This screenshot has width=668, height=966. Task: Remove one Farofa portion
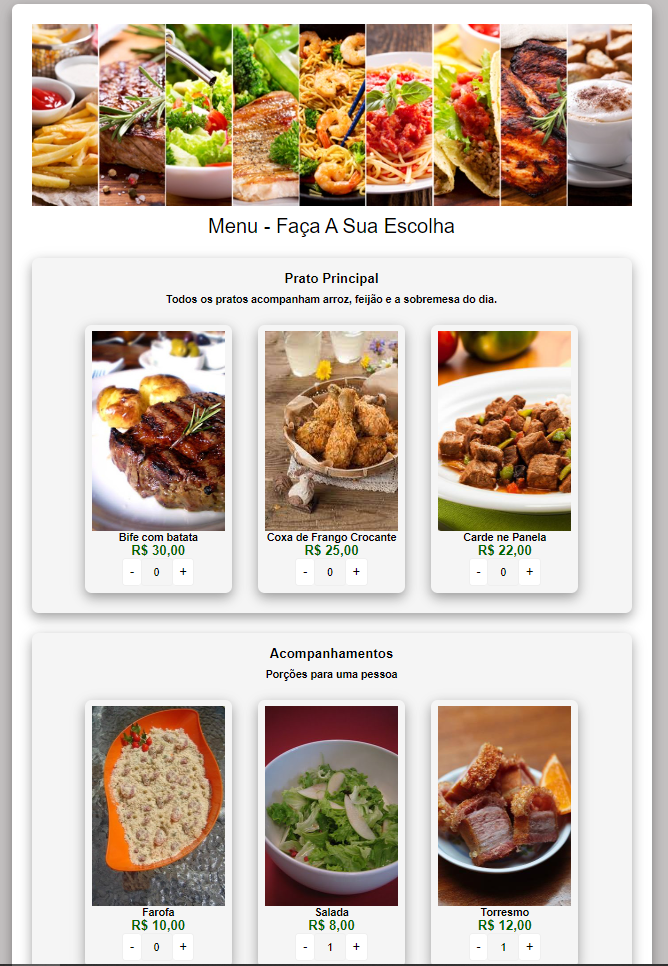coord(132,947)
